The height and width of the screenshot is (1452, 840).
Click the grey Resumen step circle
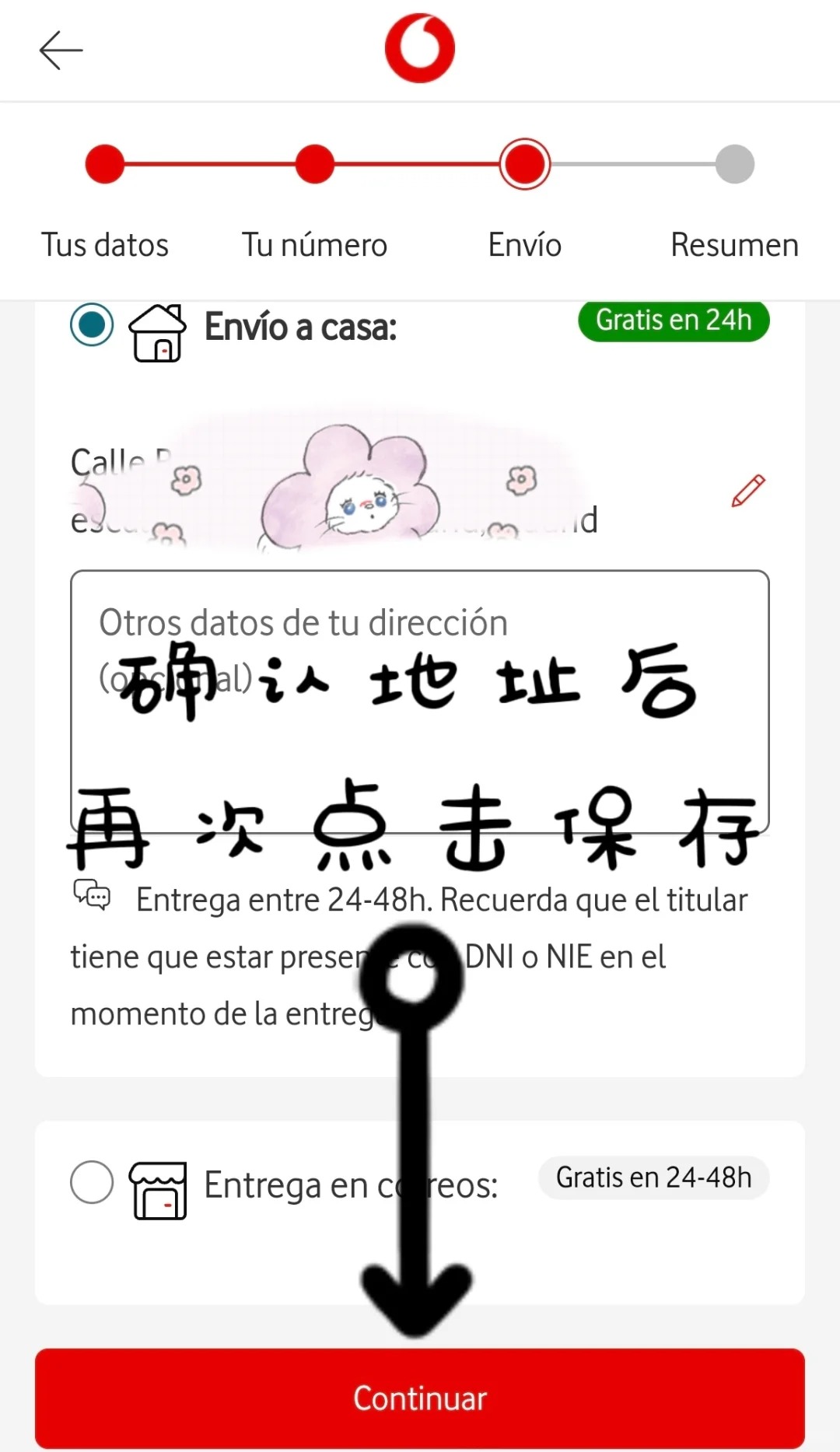tap(734, 165)
